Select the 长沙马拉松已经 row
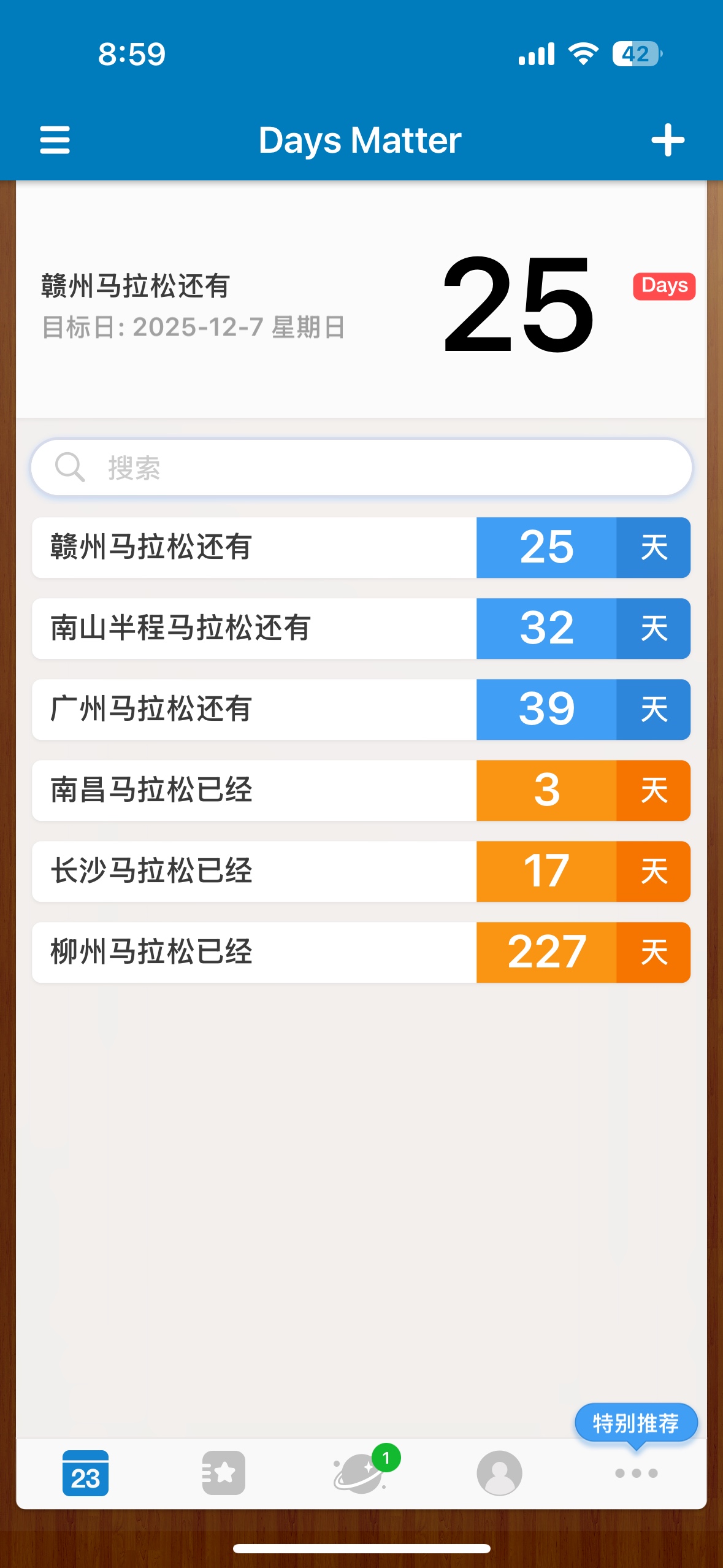 (x=361, y=871)
